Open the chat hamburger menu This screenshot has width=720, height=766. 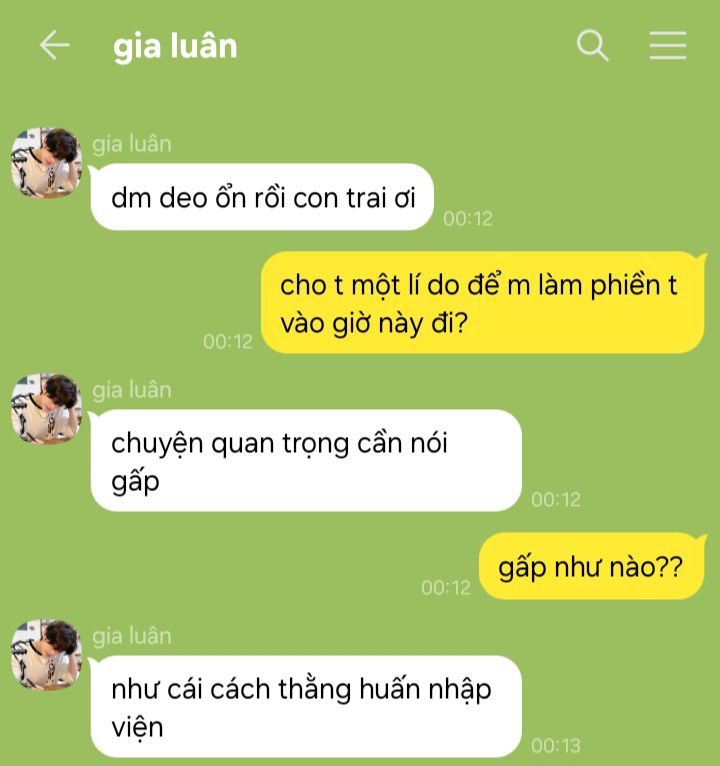tap(667, 46)
